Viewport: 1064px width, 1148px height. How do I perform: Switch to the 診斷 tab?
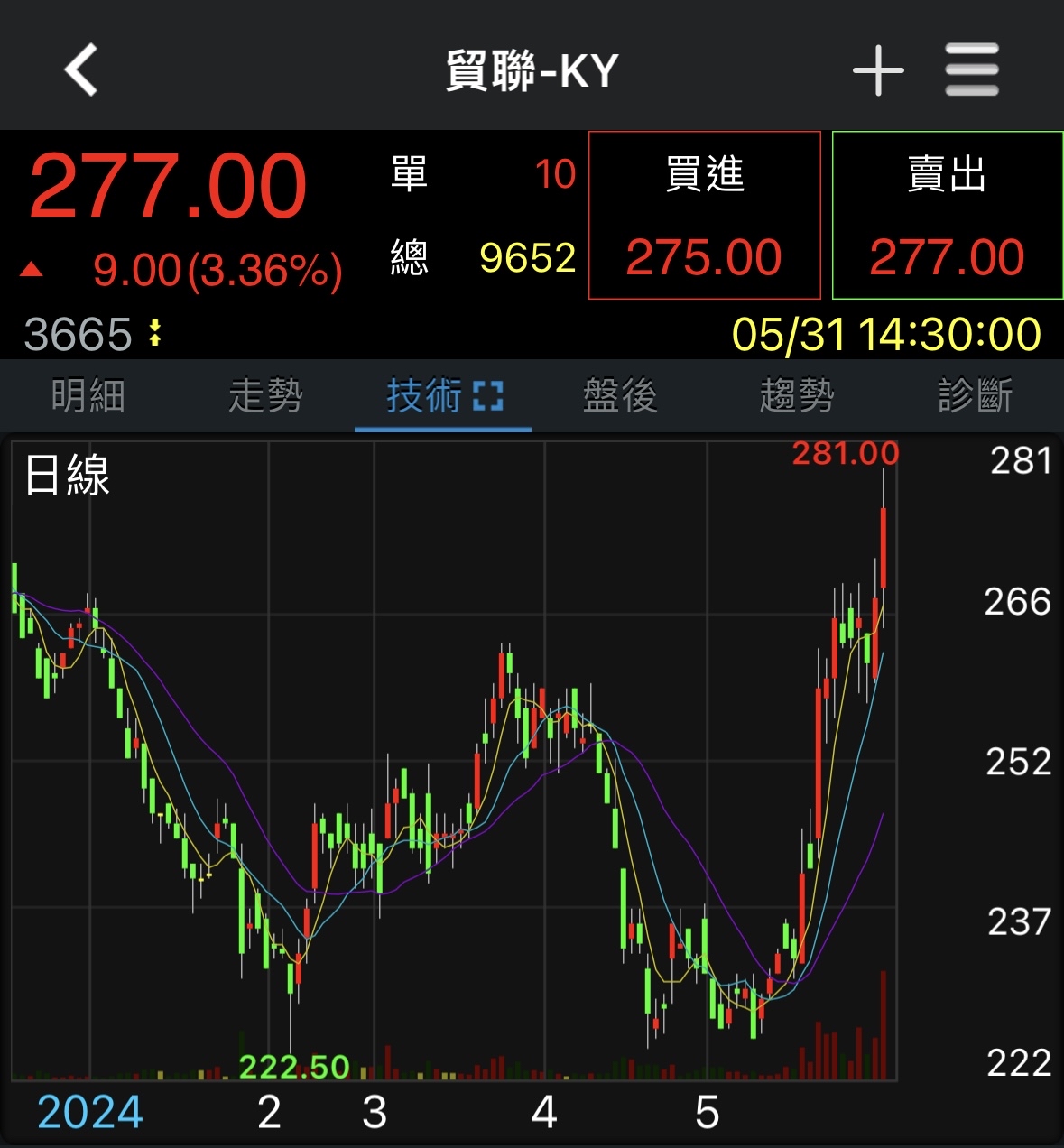coord(975,395)
